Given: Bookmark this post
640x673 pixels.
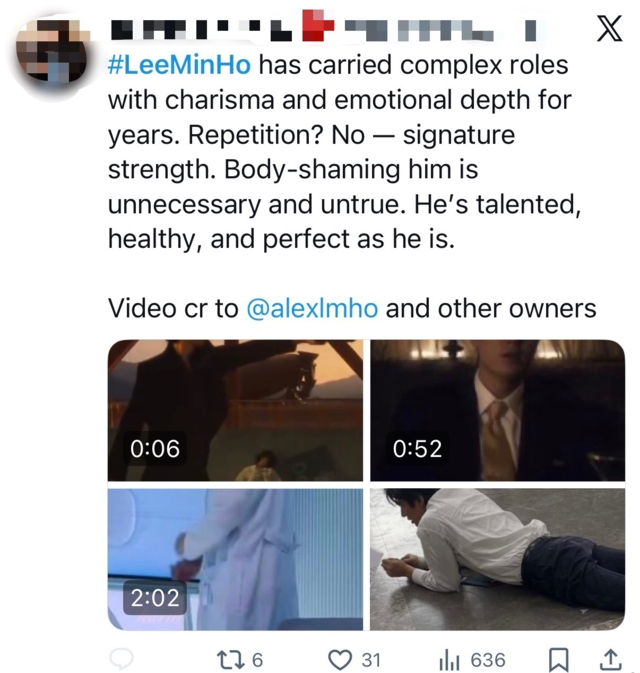Looking at the screenshot, I should coord(561,660).
